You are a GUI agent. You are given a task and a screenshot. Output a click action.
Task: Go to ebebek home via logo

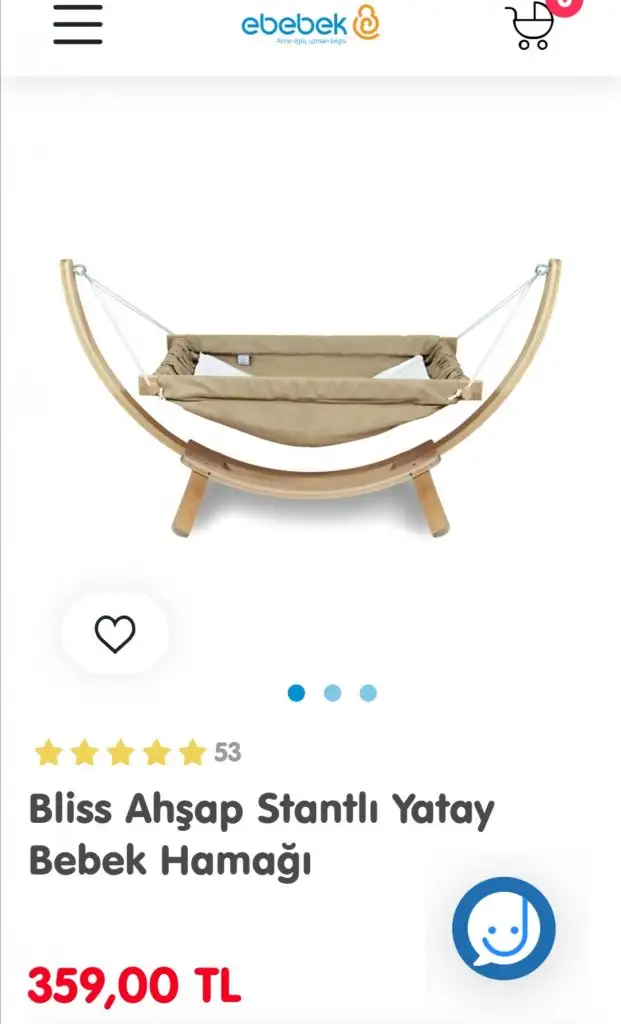click(310, 25)
